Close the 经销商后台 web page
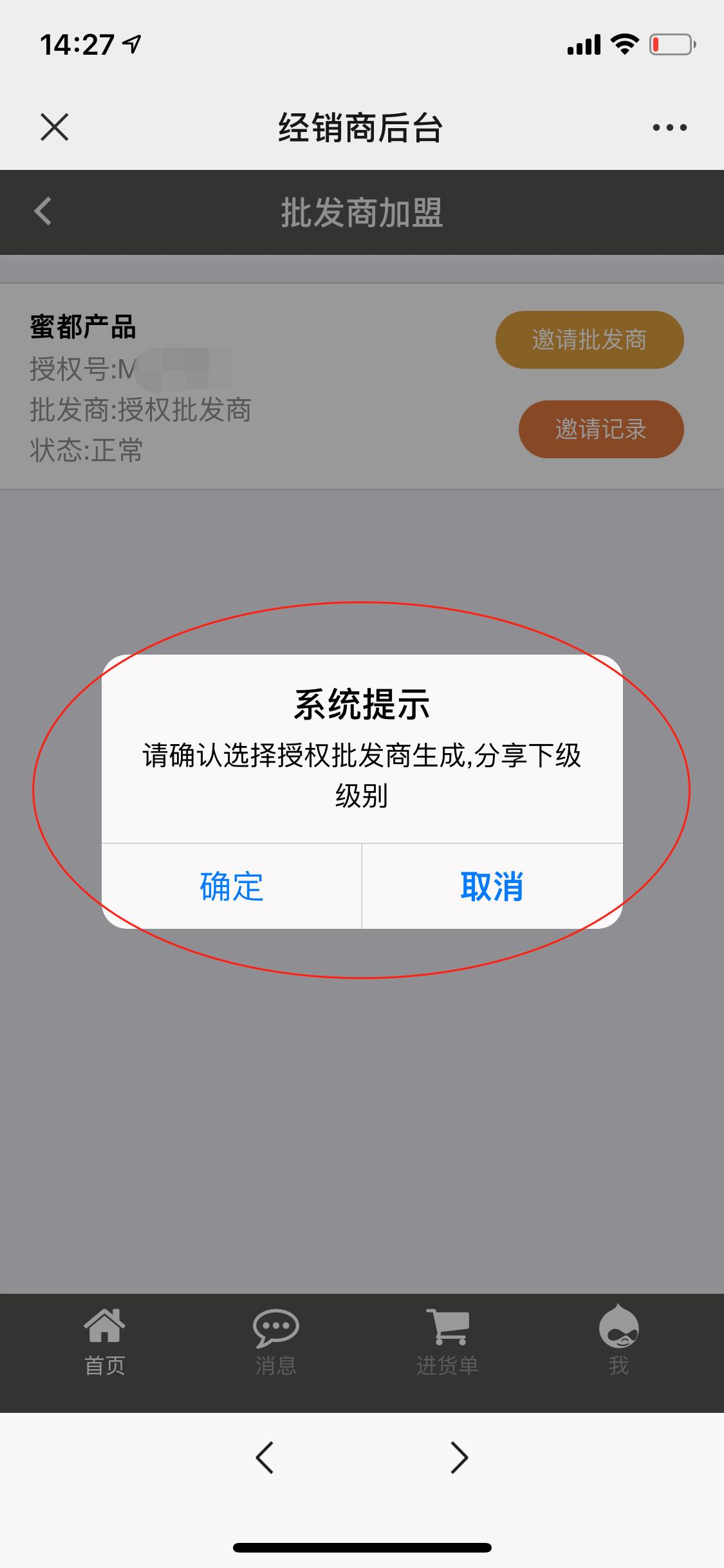Screen dimensions: 724x1568 (x=54, y=127)
